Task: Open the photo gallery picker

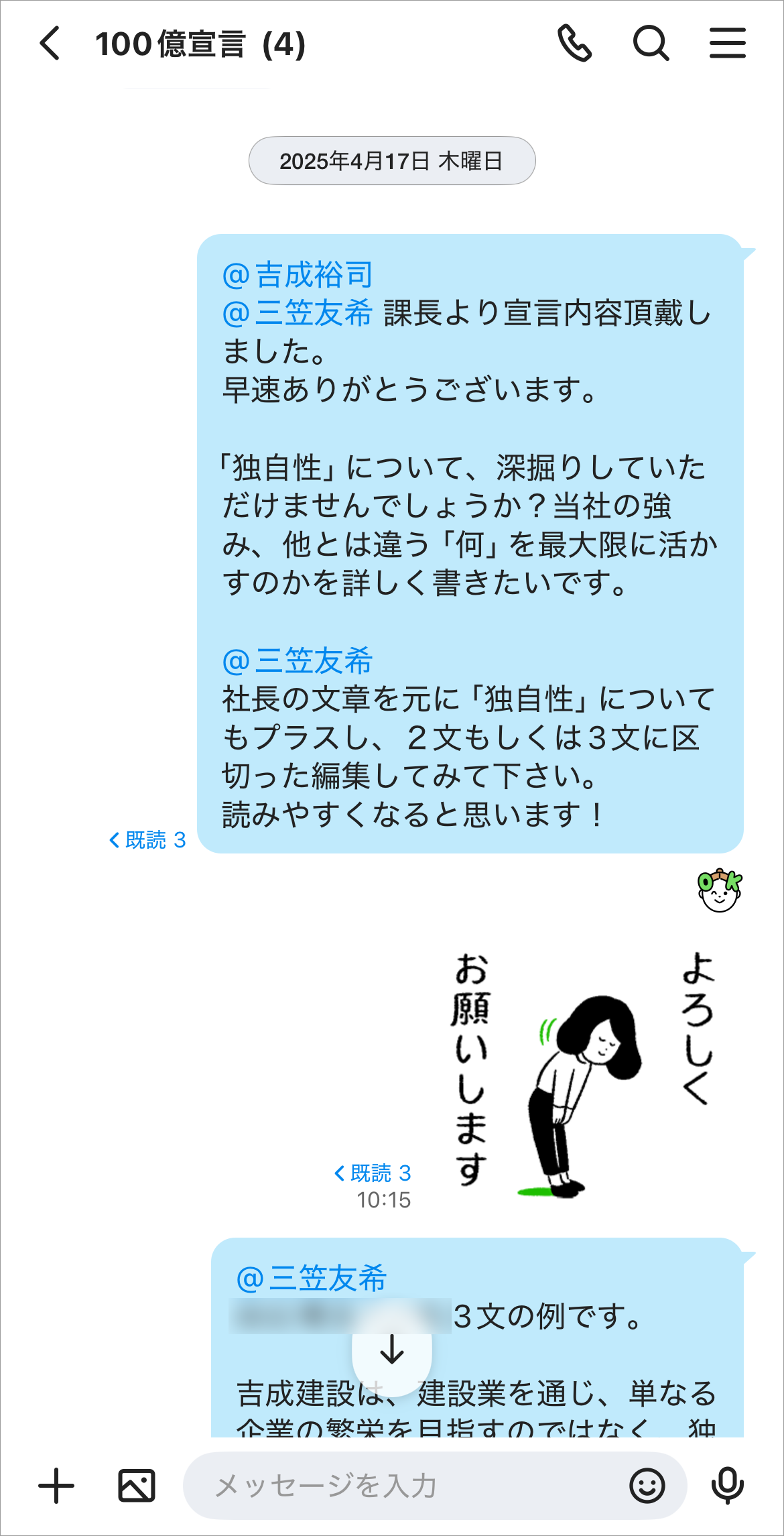Action: tap(137, 1486)
